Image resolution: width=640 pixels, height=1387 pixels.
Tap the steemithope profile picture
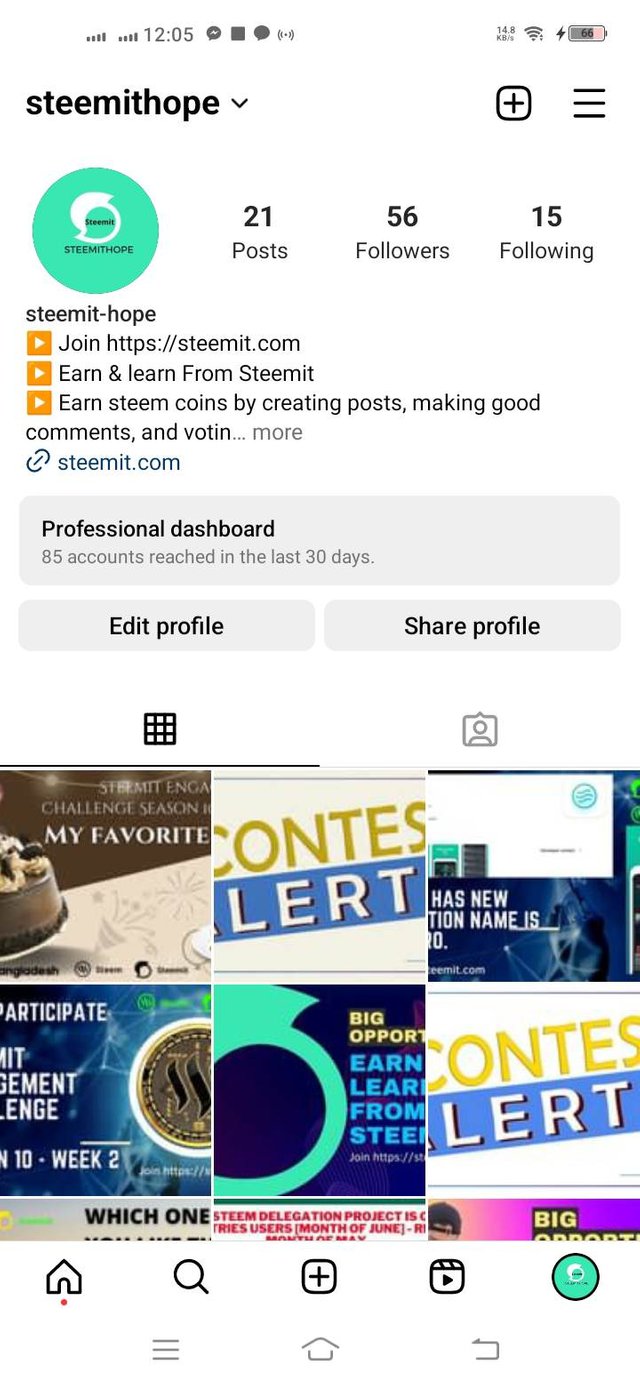pos(96,231)
